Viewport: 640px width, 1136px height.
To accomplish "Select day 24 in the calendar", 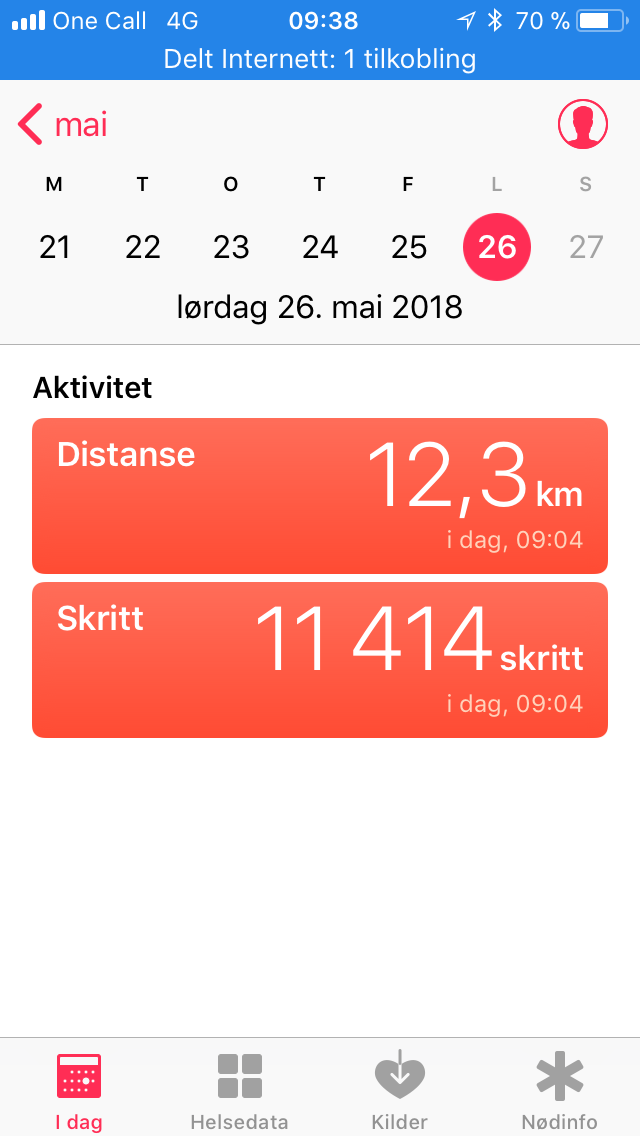I will 320,247.
